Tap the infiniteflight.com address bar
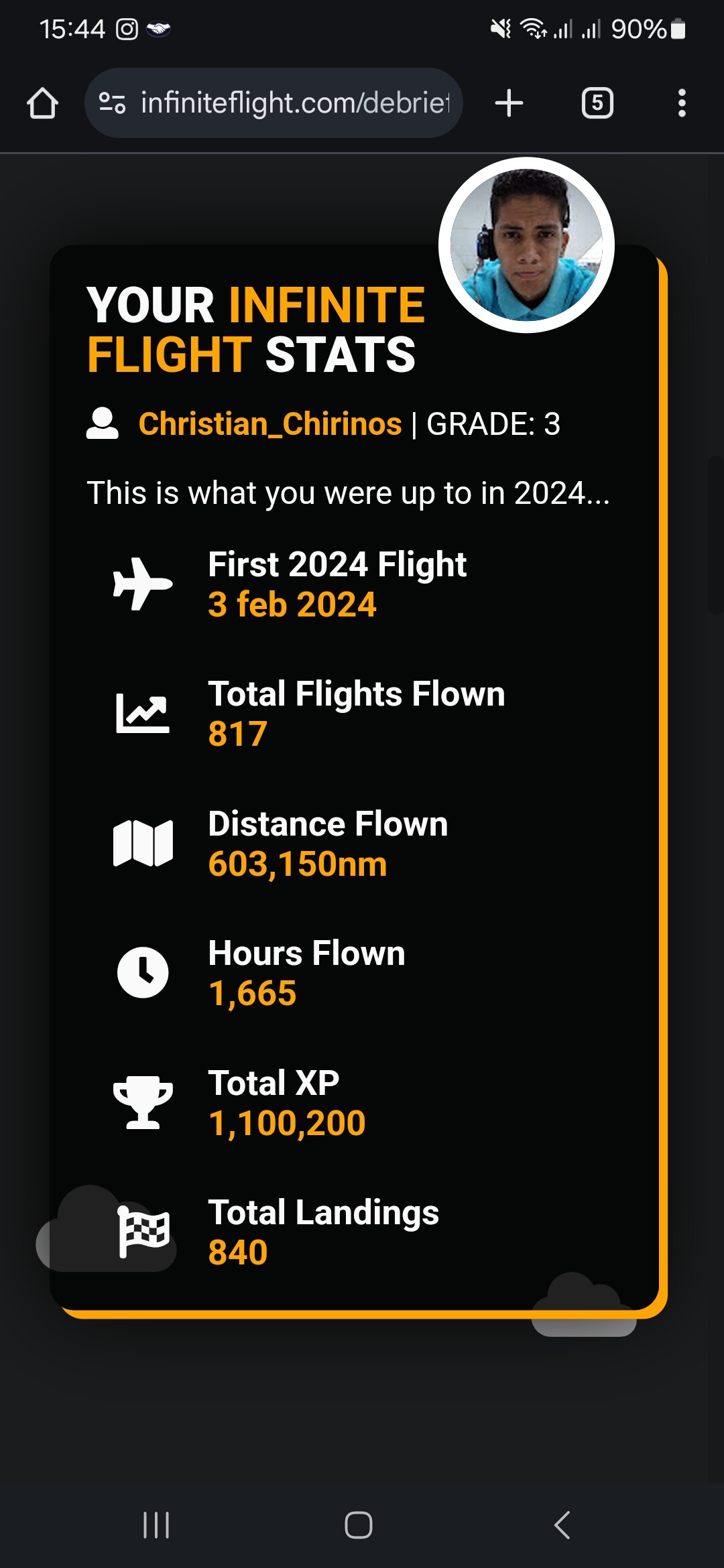Viewport: 724px width, 1568px height. click(294, 103)
